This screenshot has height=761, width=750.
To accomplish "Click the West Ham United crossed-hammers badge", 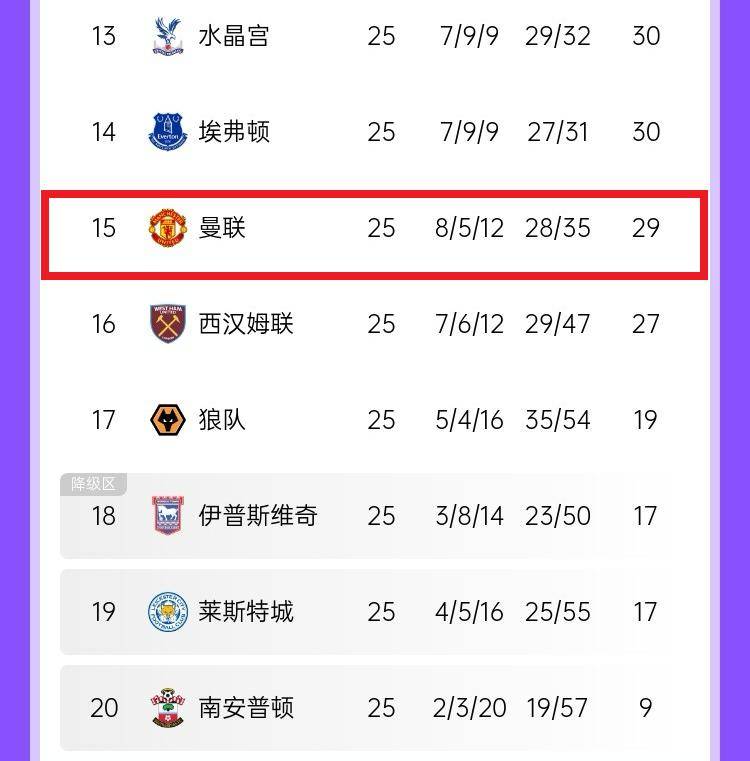I will tap(167, 324).
